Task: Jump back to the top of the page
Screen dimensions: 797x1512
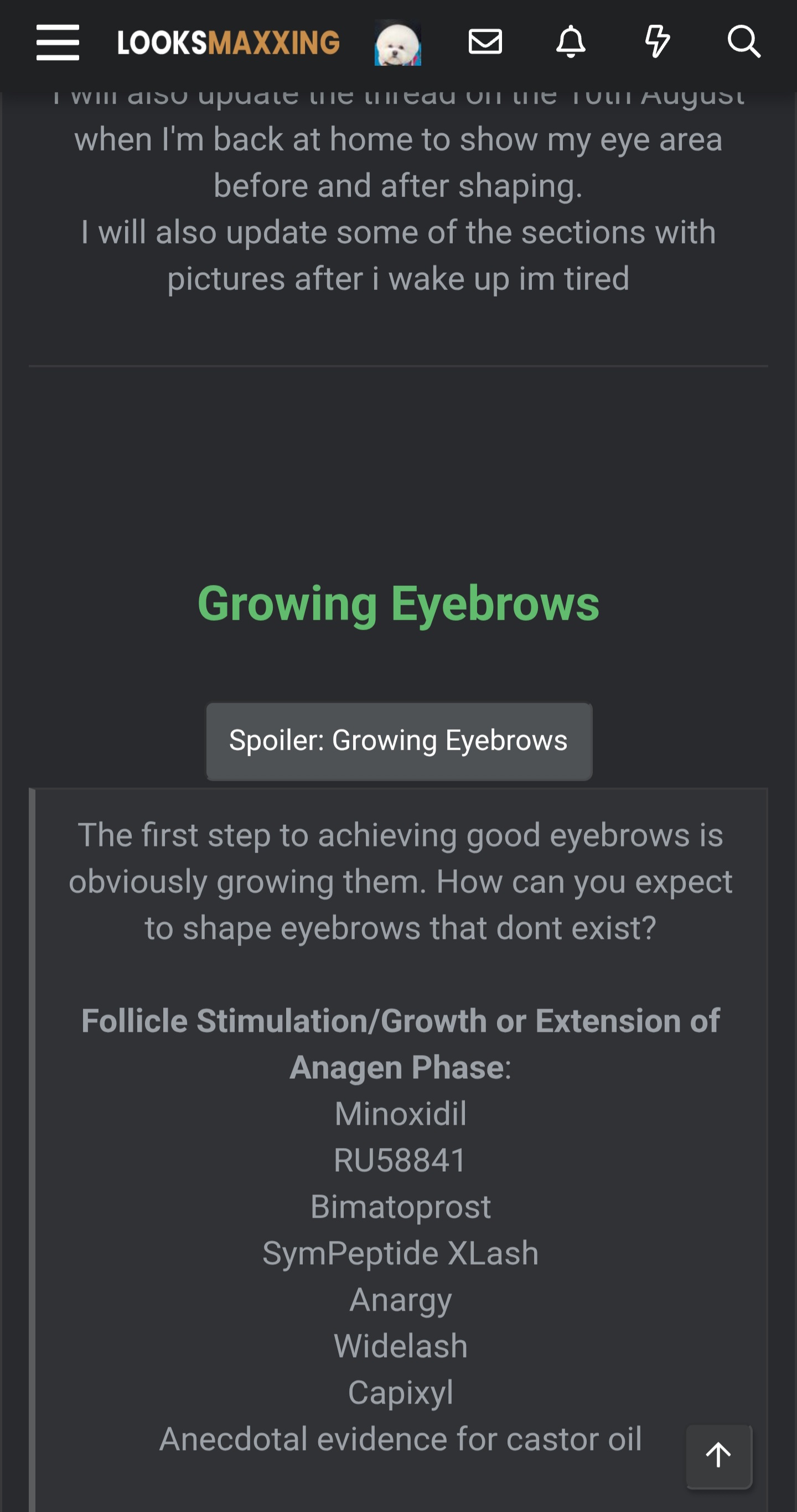Action: coord(718,1456)
